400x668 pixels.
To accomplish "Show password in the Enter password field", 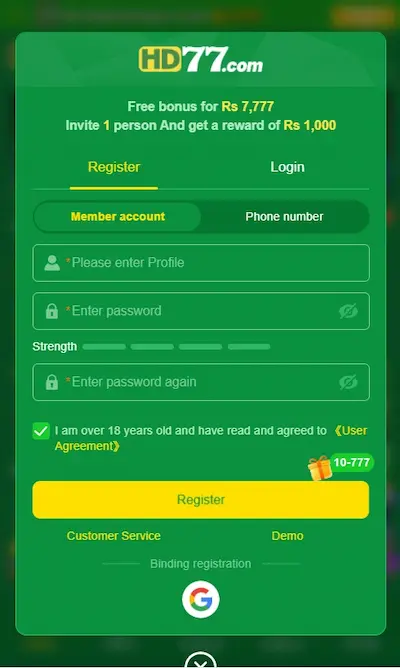I will coord(348,311).
